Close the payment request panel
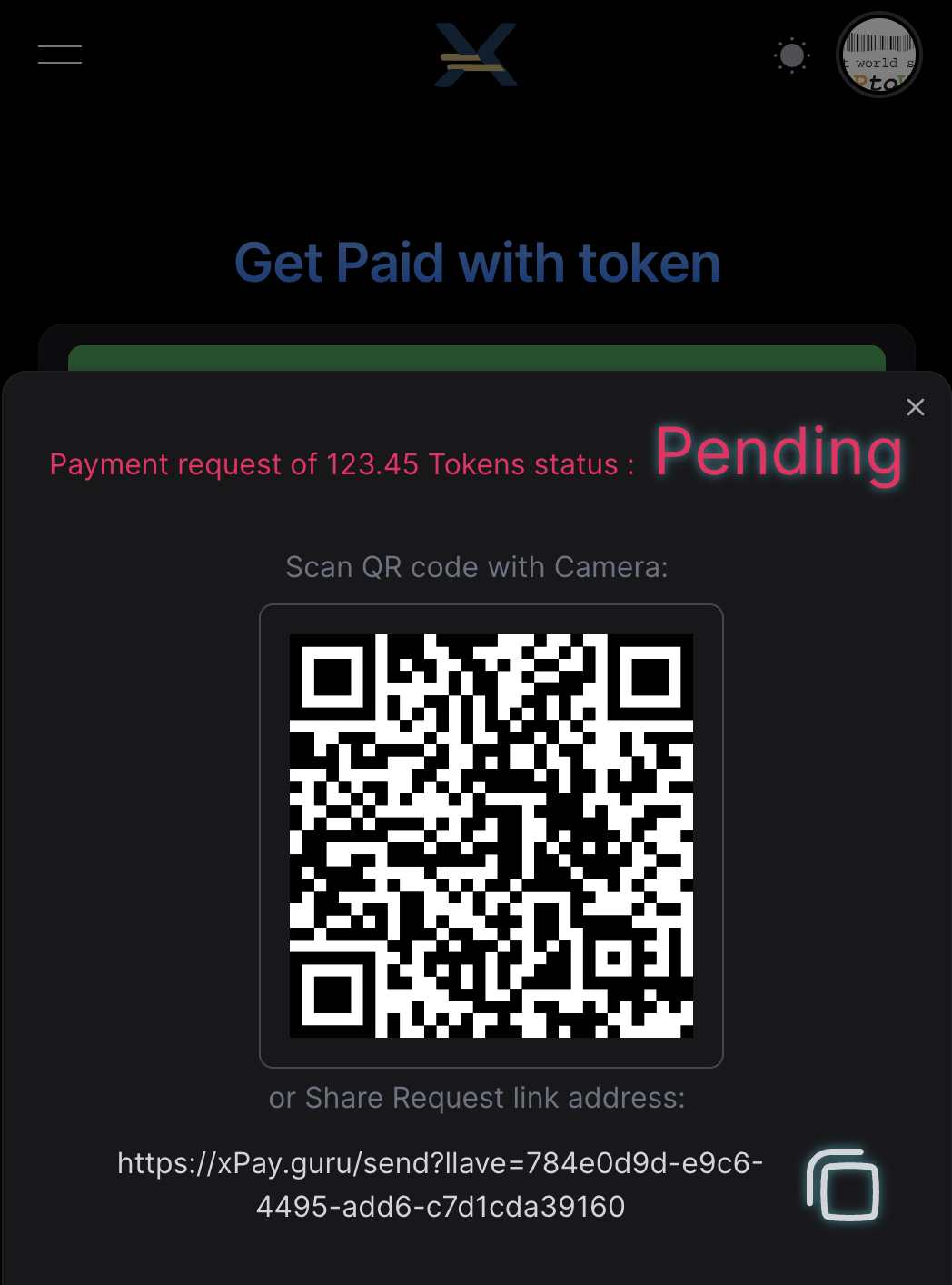This screenshot has height=1285, width=952. tap(915, 407)
